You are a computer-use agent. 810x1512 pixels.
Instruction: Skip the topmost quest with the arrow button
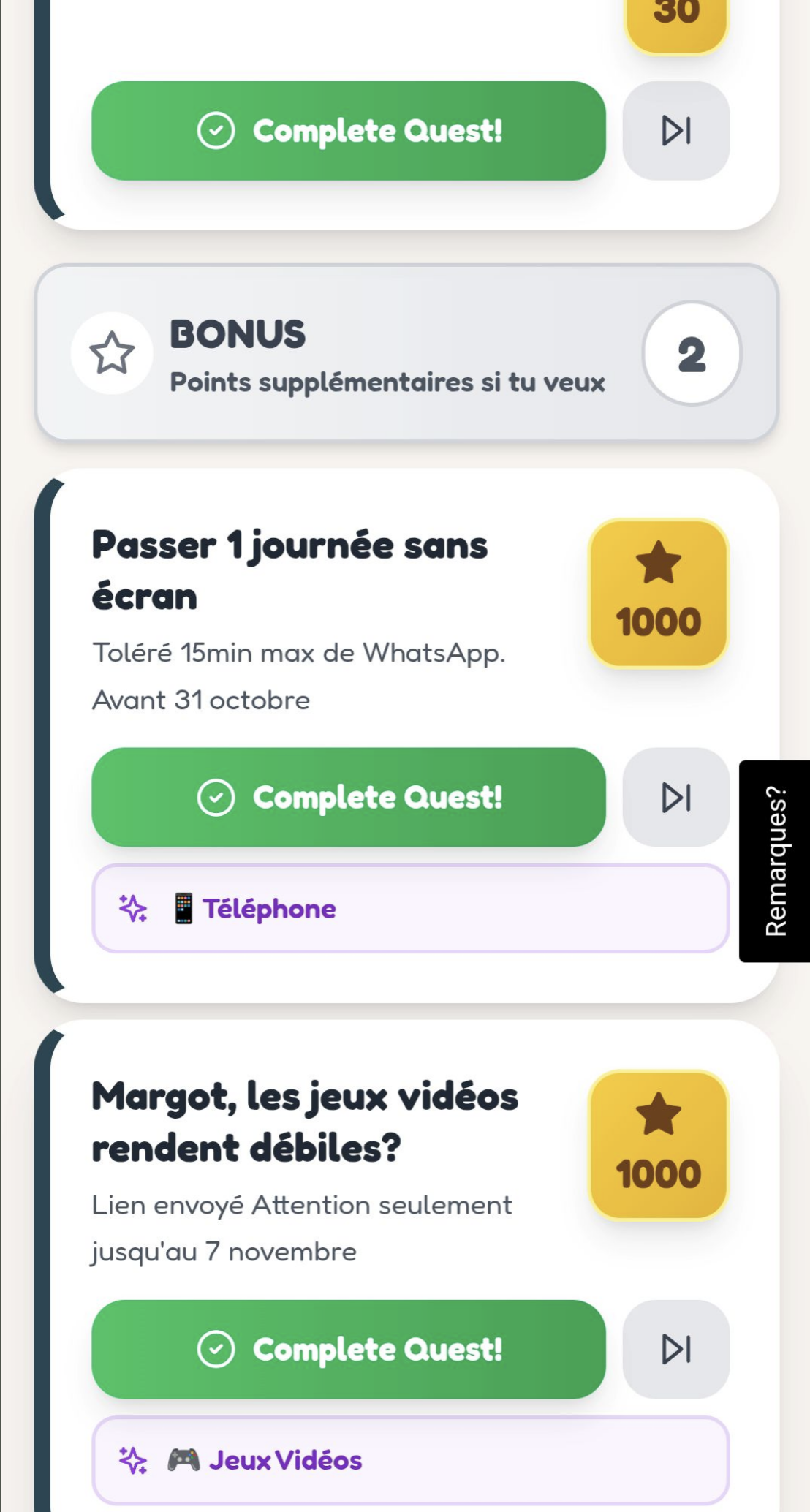click(675, 131)
